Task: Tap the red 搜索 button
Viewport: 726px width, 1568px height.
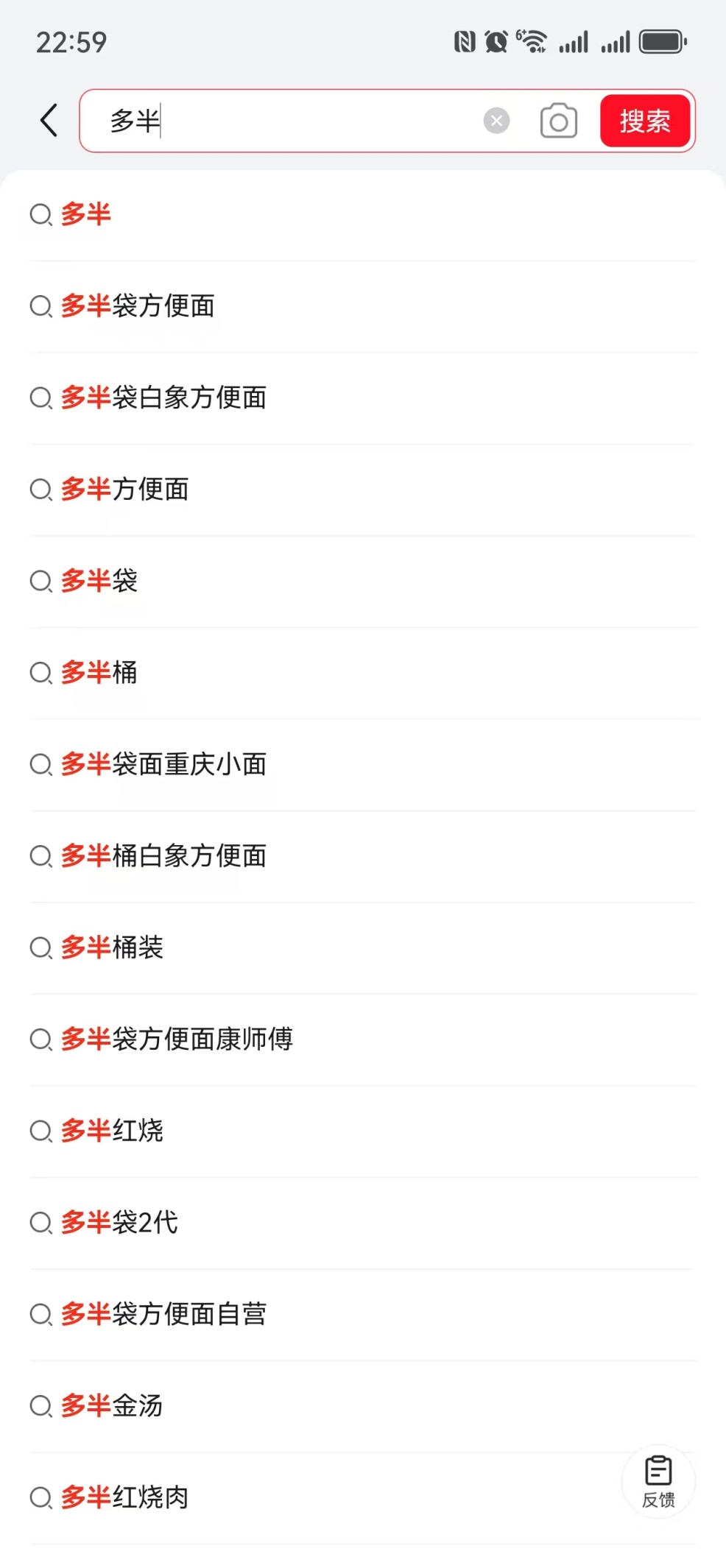Action: point(645,121)
